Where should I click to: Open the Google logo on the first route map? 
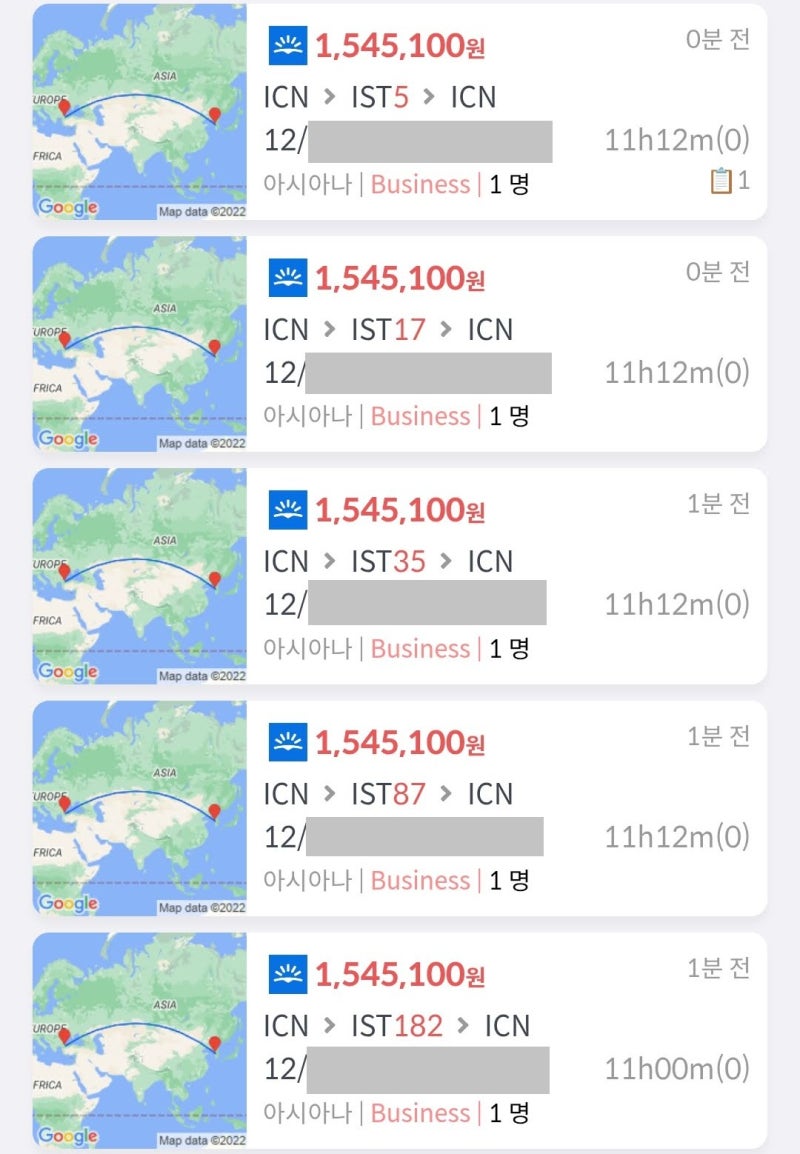(x=70, y=206)
